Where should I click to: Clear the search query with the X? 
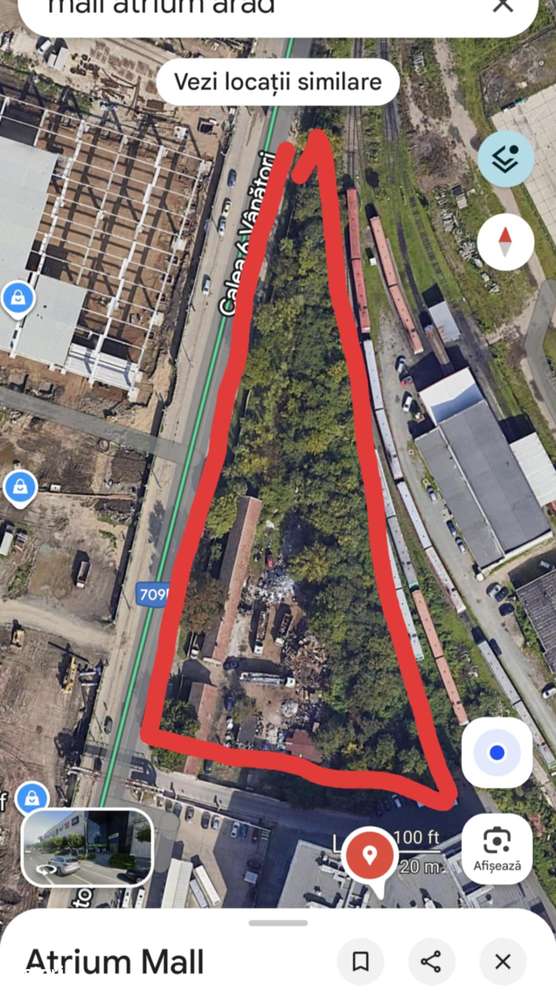click(x=502, y=5)
